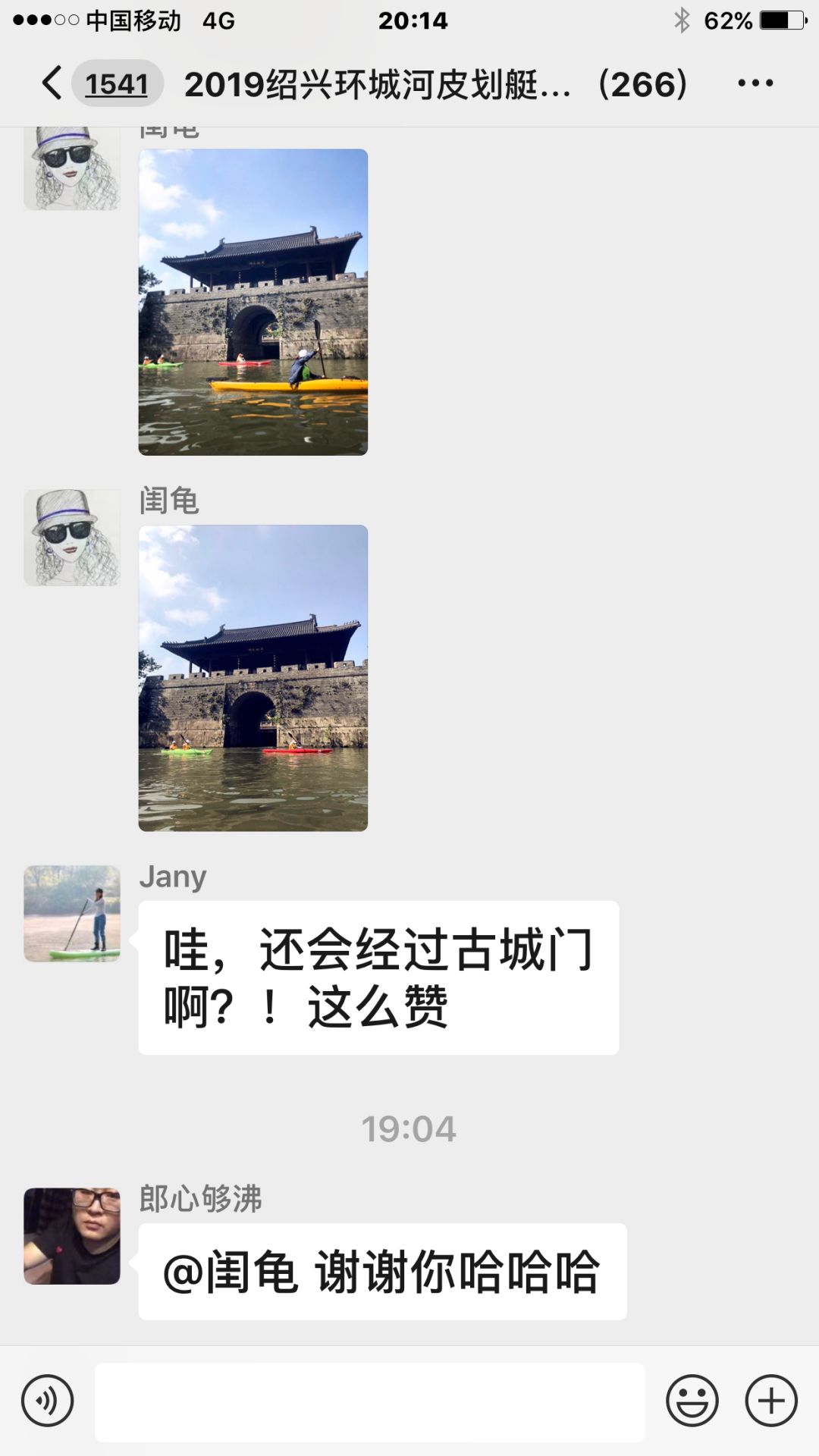The image size is (819, 1456).
Task: Open the plus attachments menu
Action: pos(771,1401)
